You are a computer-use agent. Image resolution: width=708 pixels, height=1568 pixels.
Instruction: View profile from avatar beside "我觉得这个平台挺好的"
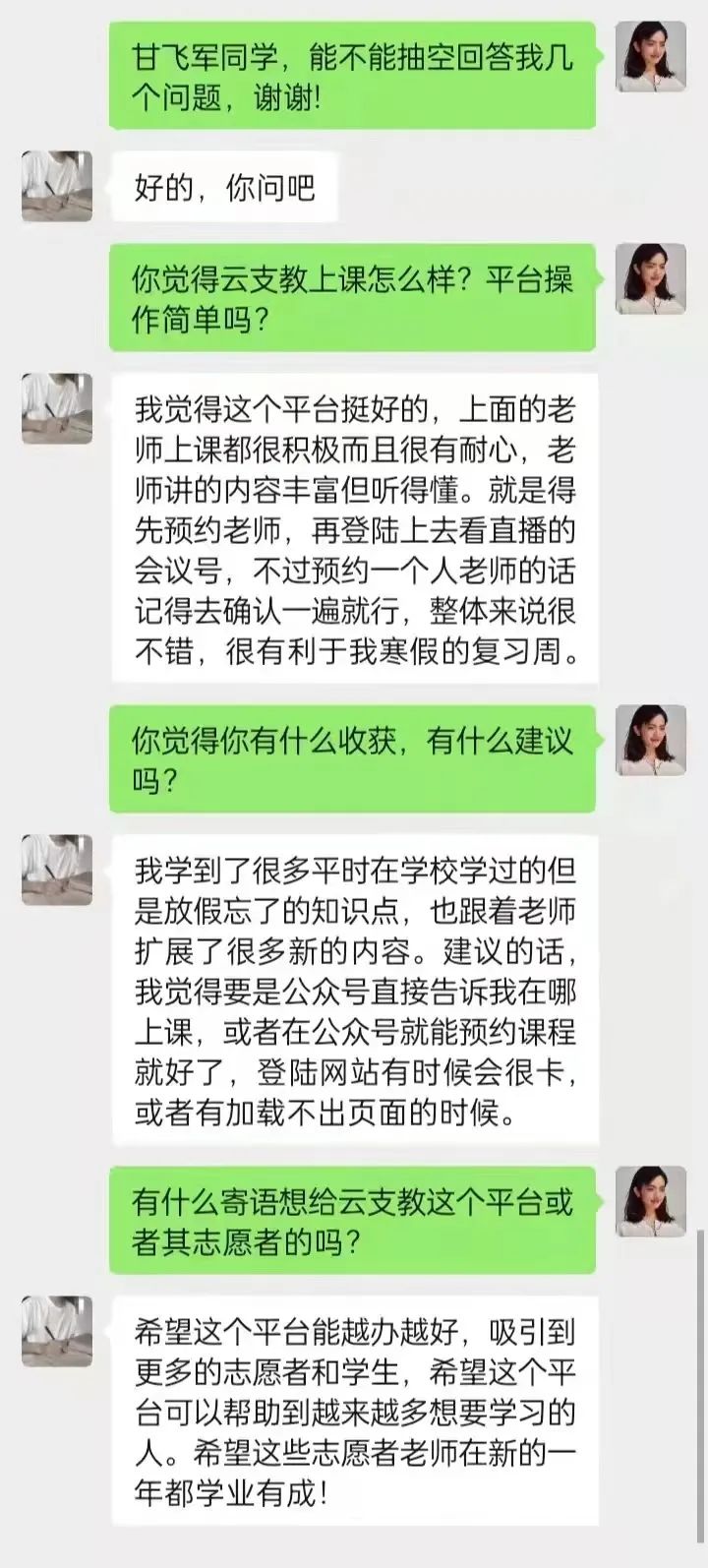click(57, 408)
